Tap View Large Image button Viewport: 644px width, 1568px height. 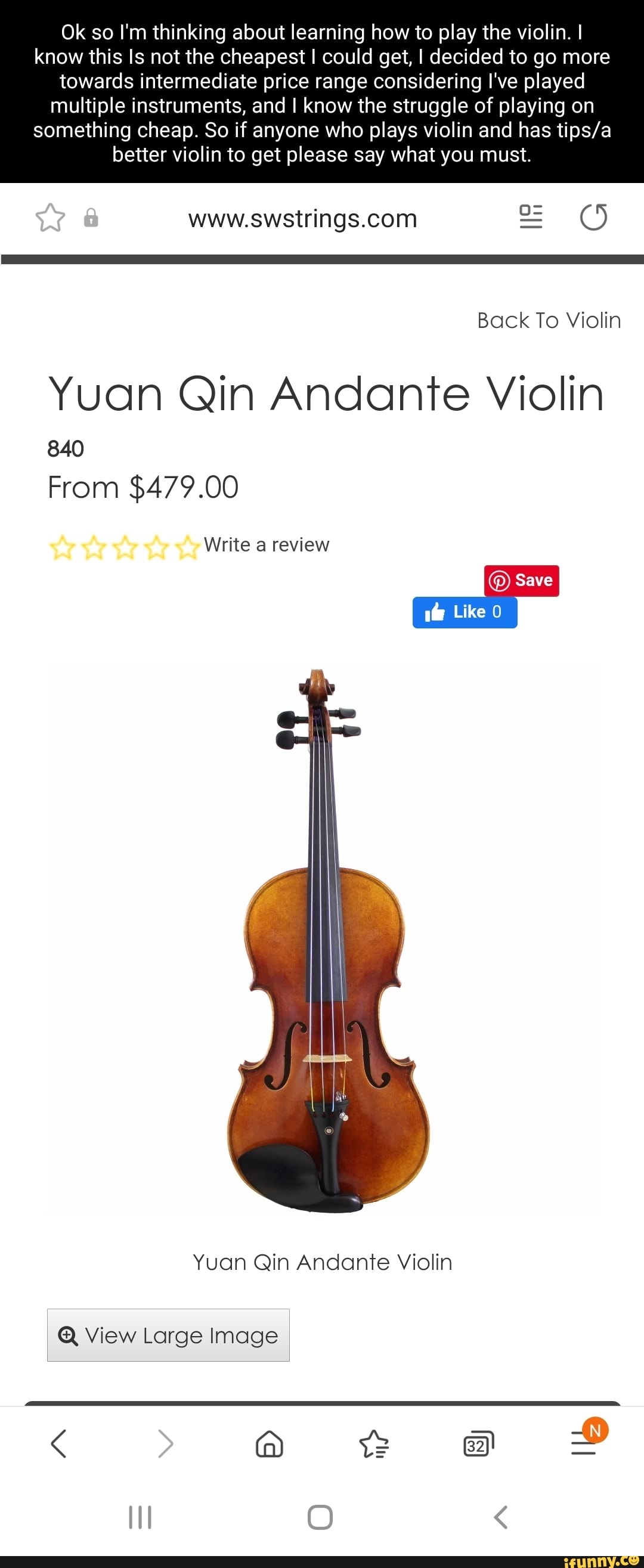(x=168, y=1335)
